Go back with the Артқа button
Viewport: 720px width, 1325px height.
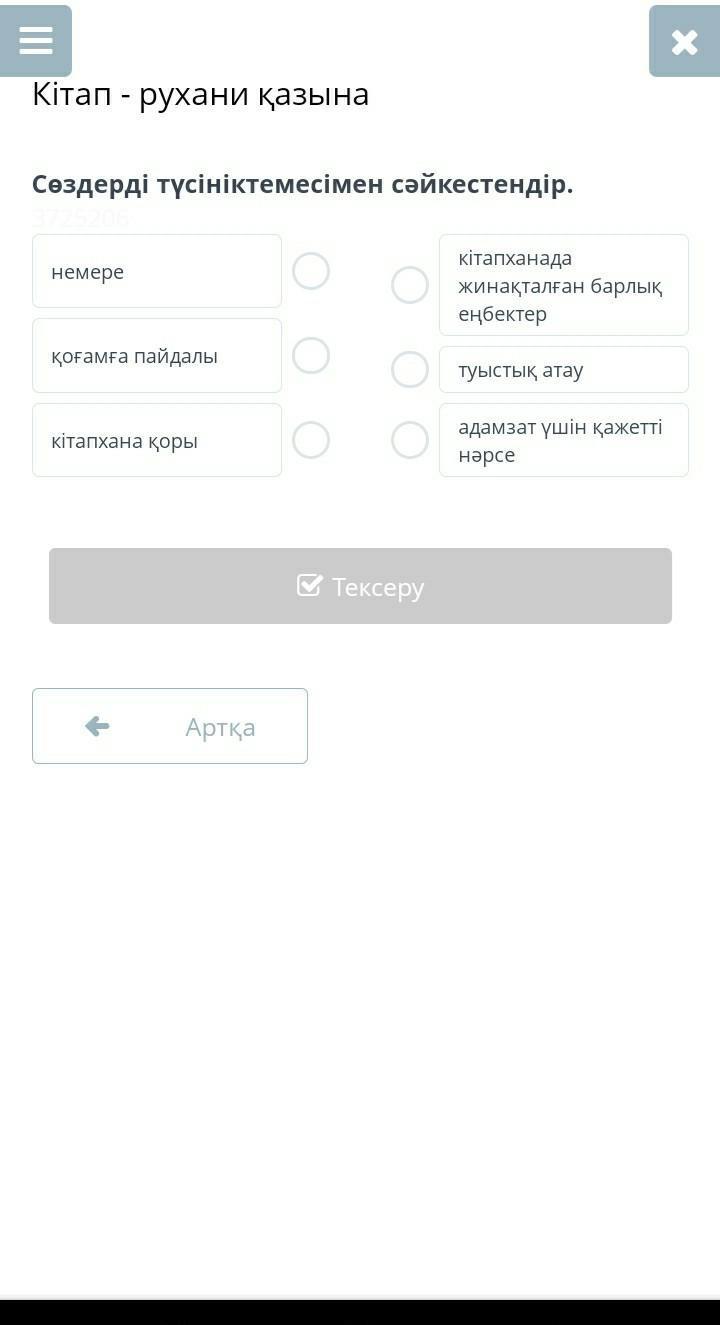(170, 726)
